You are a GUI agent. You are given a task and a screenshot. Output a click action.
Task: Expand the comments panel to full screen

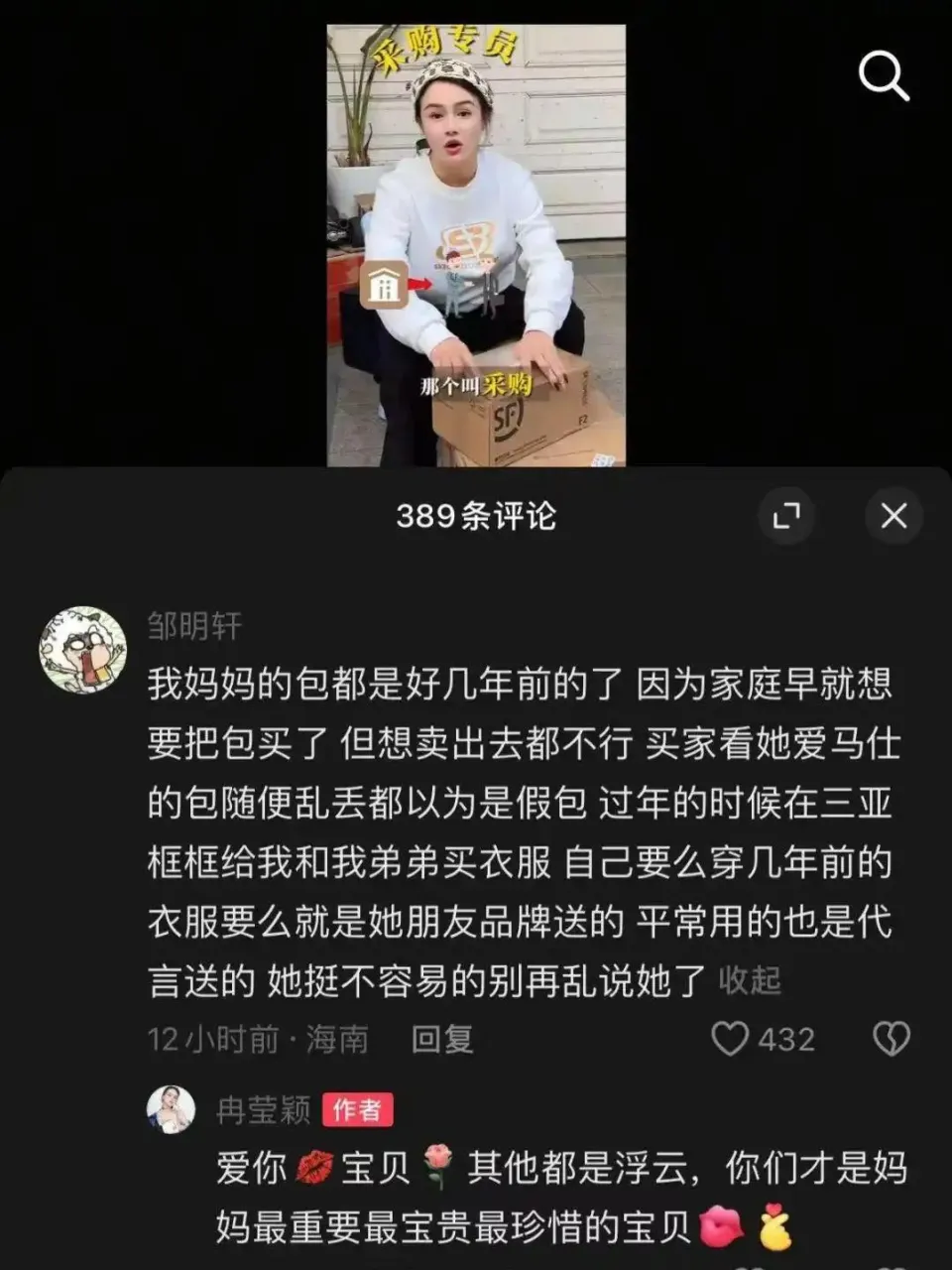[x=786, y=516]
